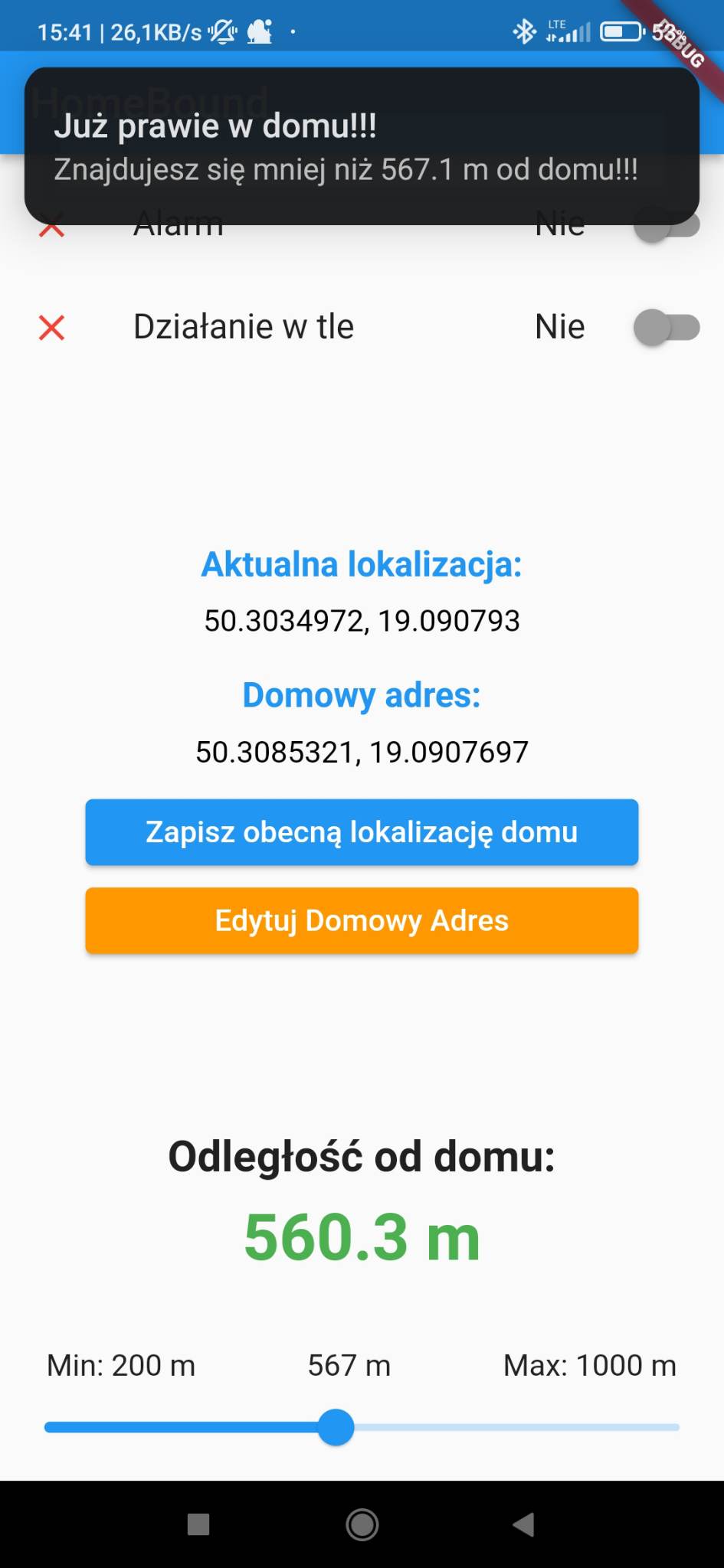
Task: Tap Zapisz obecną lokalizację domu button
Action: (x=362, y=832)
